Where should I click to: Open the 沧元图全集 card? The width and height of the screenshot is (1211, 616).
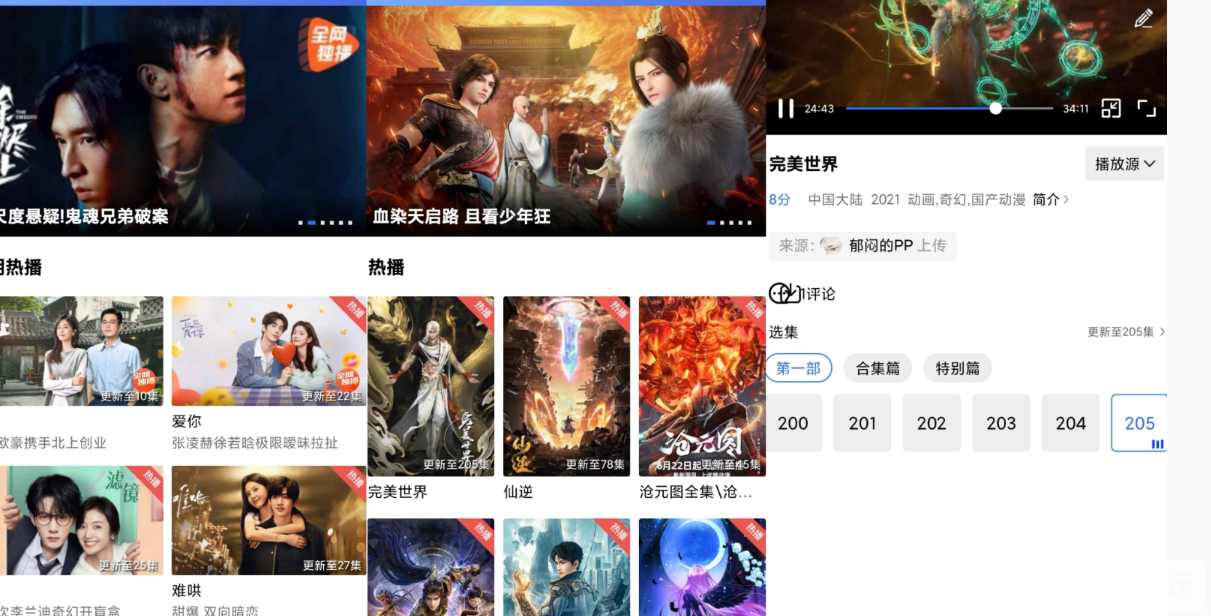pyautogui.click(x=702, y=386)
